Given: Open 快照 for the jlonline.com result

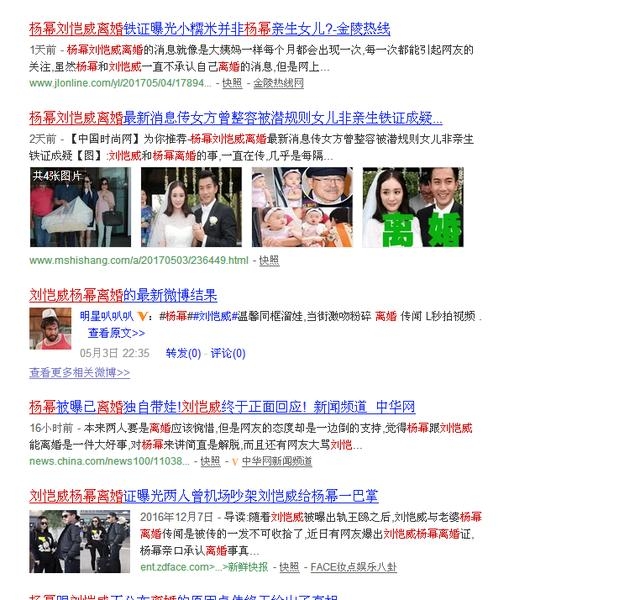Looking at the screenshot, I should pyautogui.click(x=231, y=83).
